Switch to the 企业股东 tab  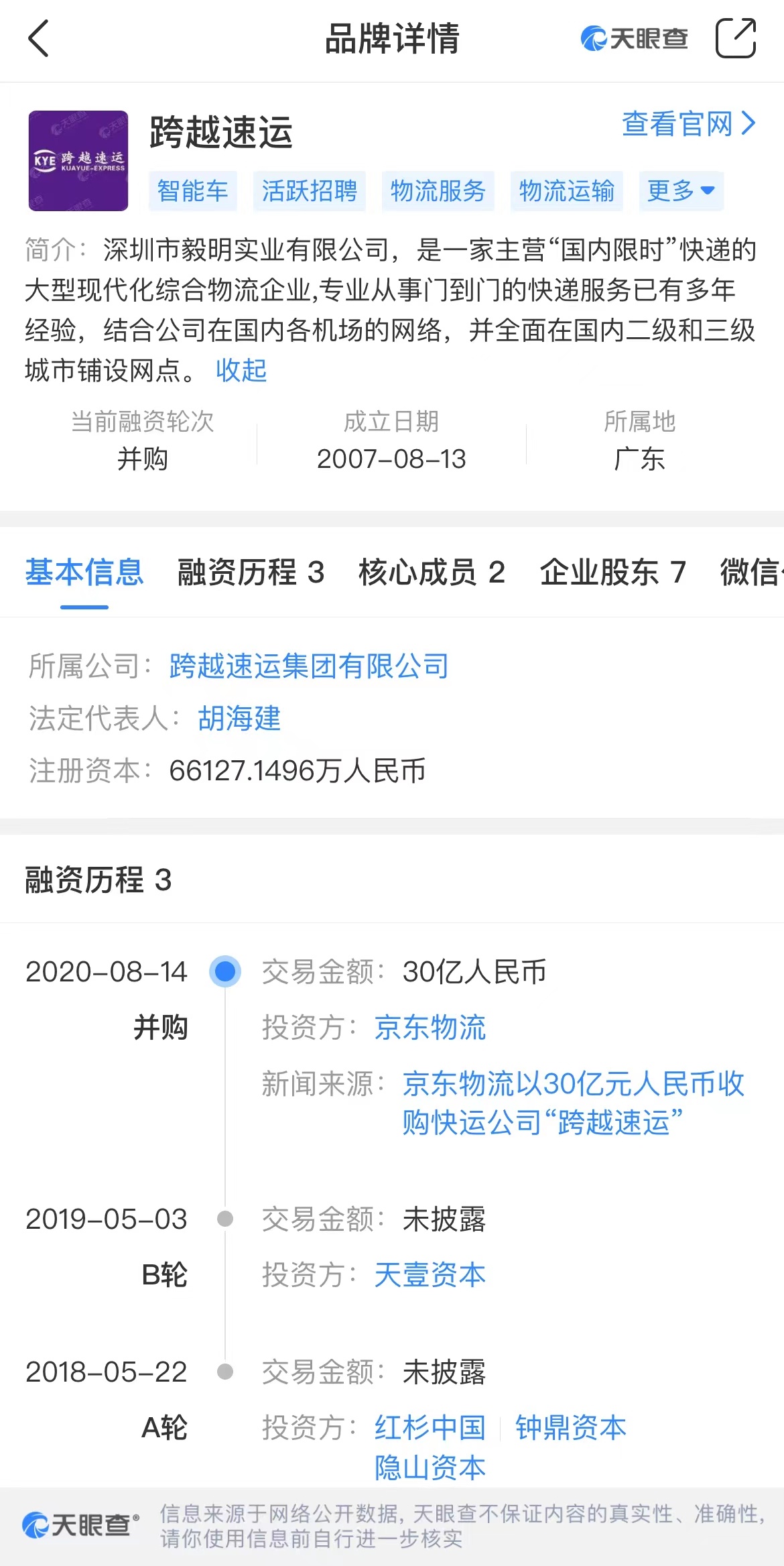[613, 573]
